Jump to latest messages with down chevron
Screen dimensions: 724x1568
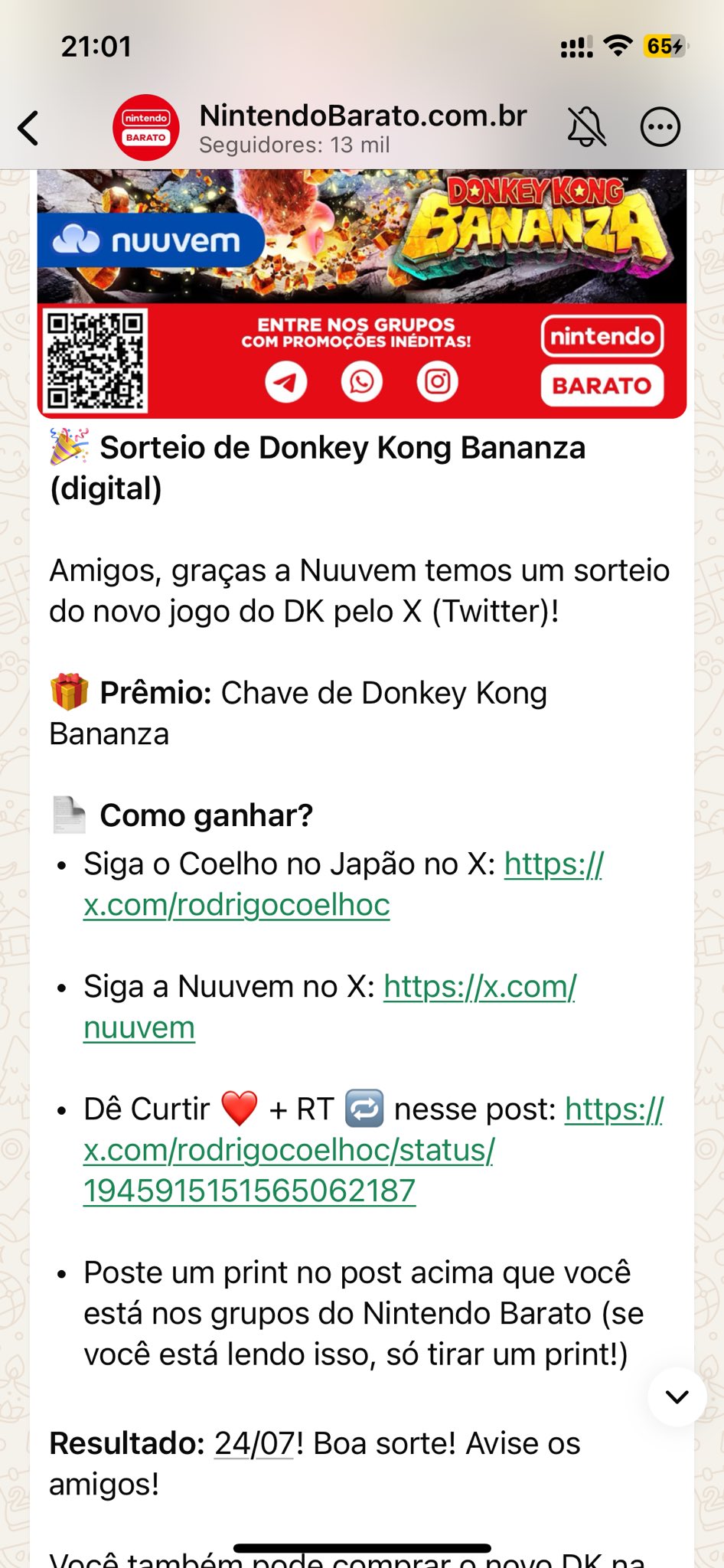[x=677, y=1396]
